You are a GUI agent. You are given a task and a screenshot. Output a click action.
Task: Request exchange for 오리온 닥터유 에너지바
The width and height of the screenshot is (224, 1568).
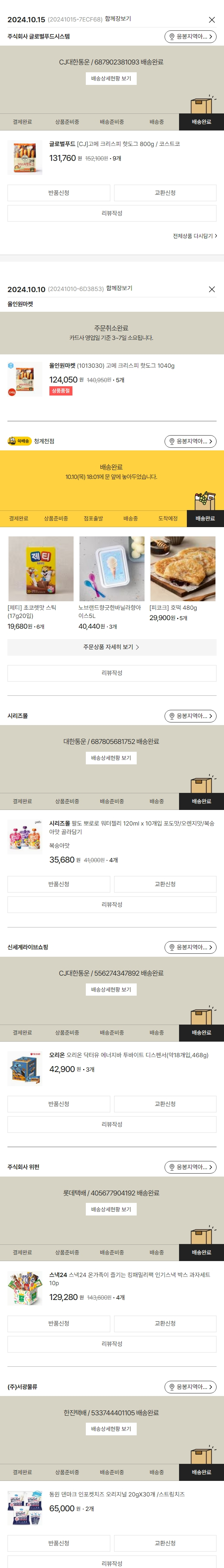click(165, 1104)
